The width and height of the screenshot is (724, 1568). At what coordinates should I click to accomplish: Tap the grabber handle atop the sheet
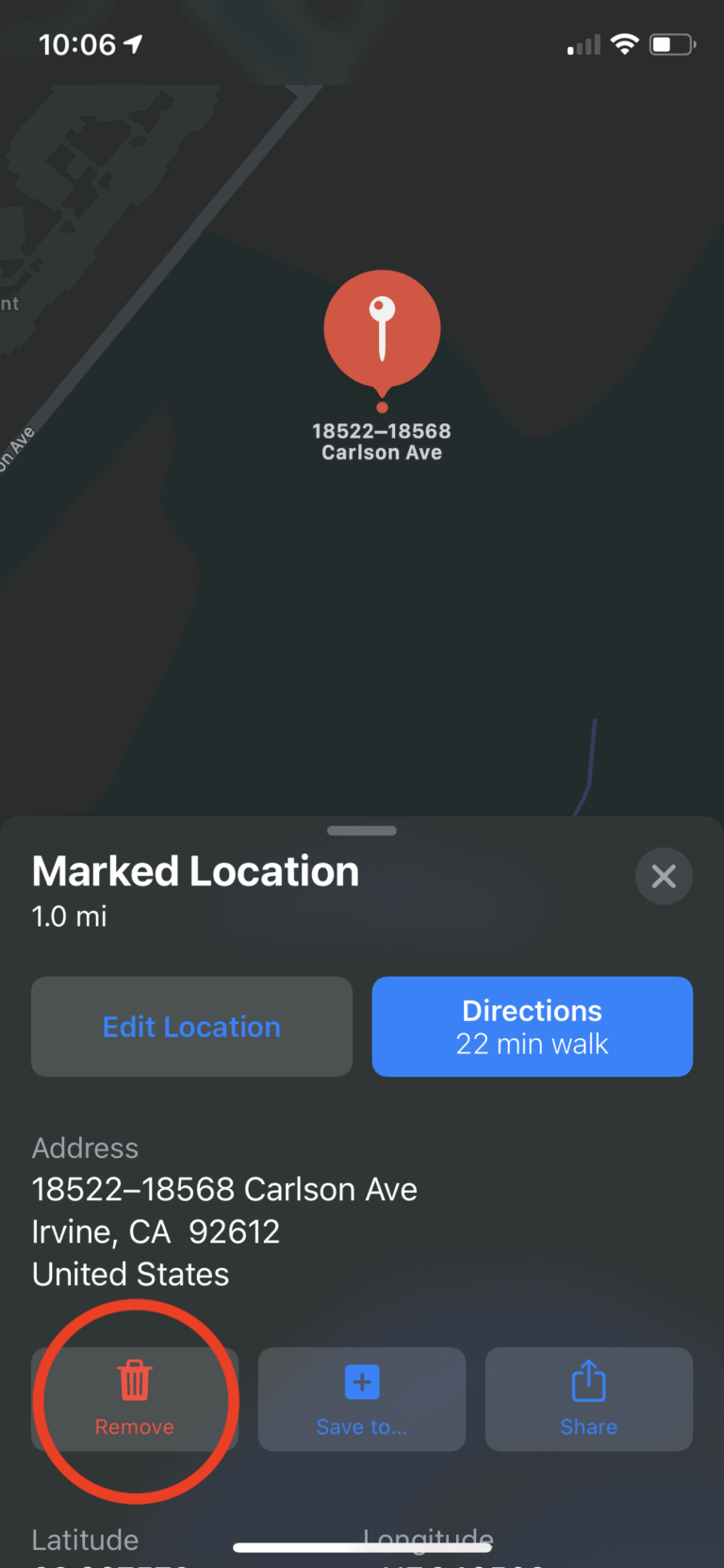point(361,831)
